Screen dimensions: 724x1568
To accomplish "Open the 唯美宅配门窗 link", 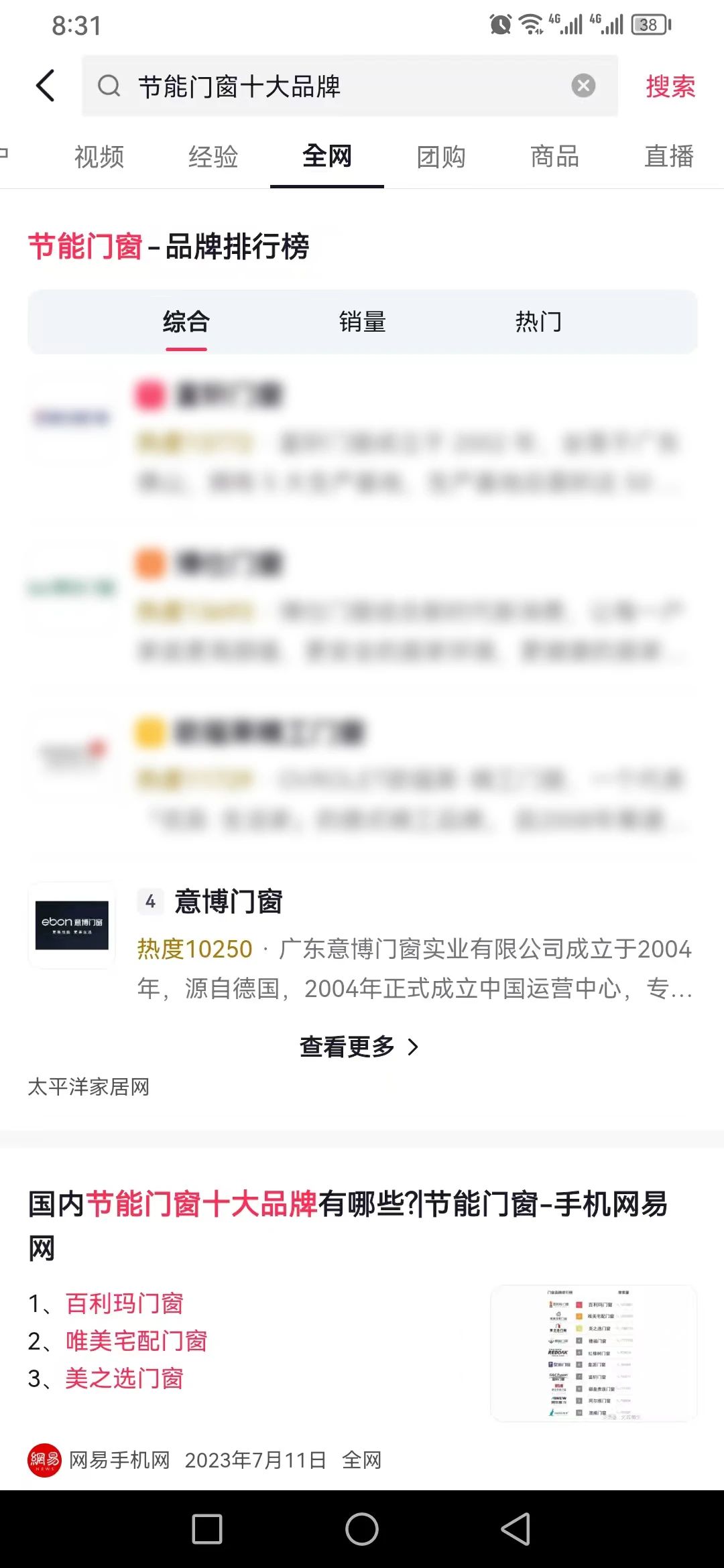I will click(x=137, y=1341).
